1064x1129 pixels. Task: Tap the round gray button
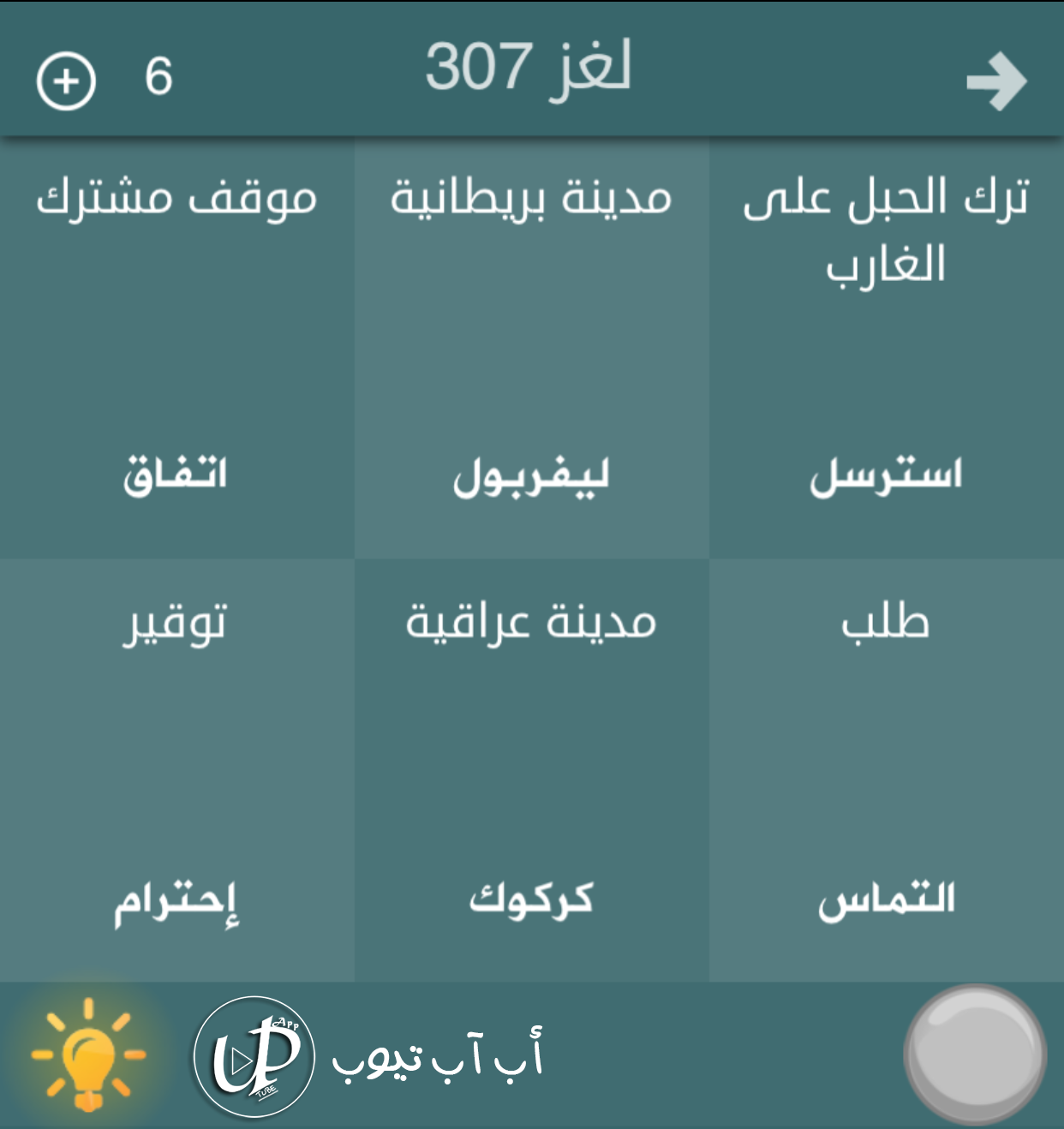coord(975,1054)
